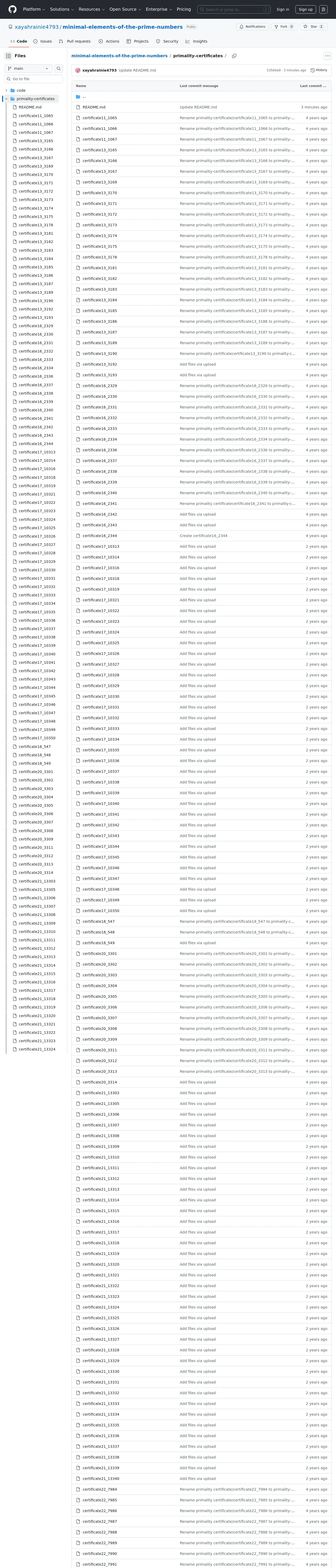
Task: Expand the main branch dropdown
Action: 29,68
